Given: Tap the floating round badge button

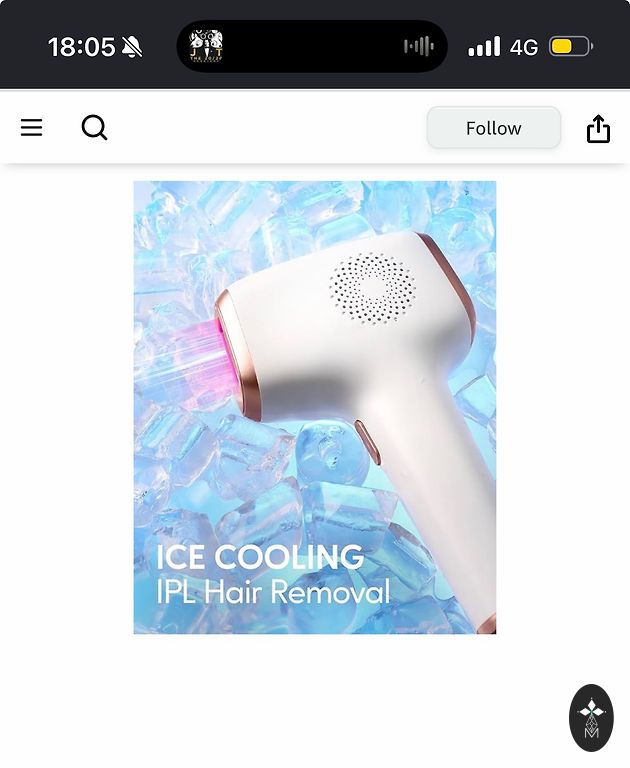Looking at the screenshot, I should tap(591, 718).
